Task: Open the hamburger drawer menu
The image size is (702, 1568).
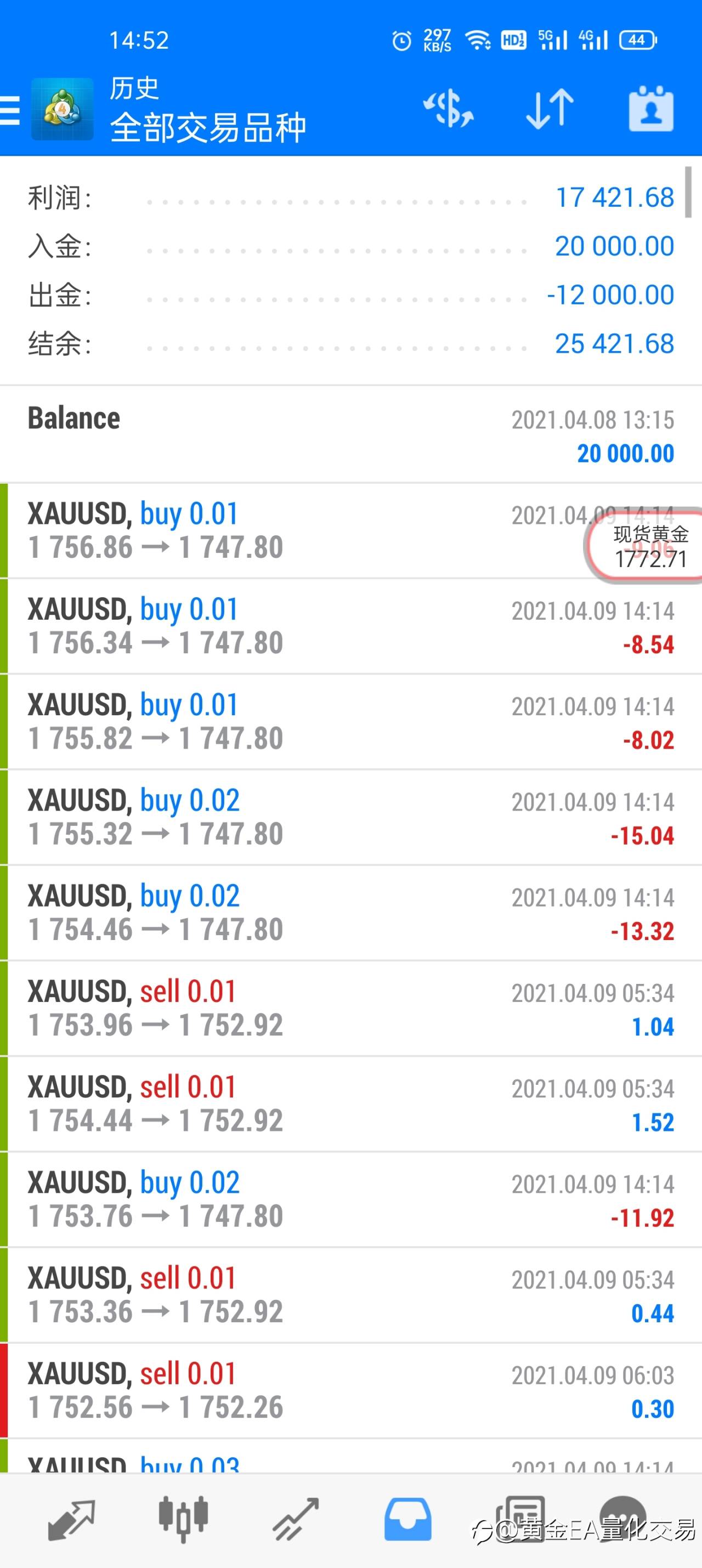Action: pyautogui.click(x=10, y=110)
